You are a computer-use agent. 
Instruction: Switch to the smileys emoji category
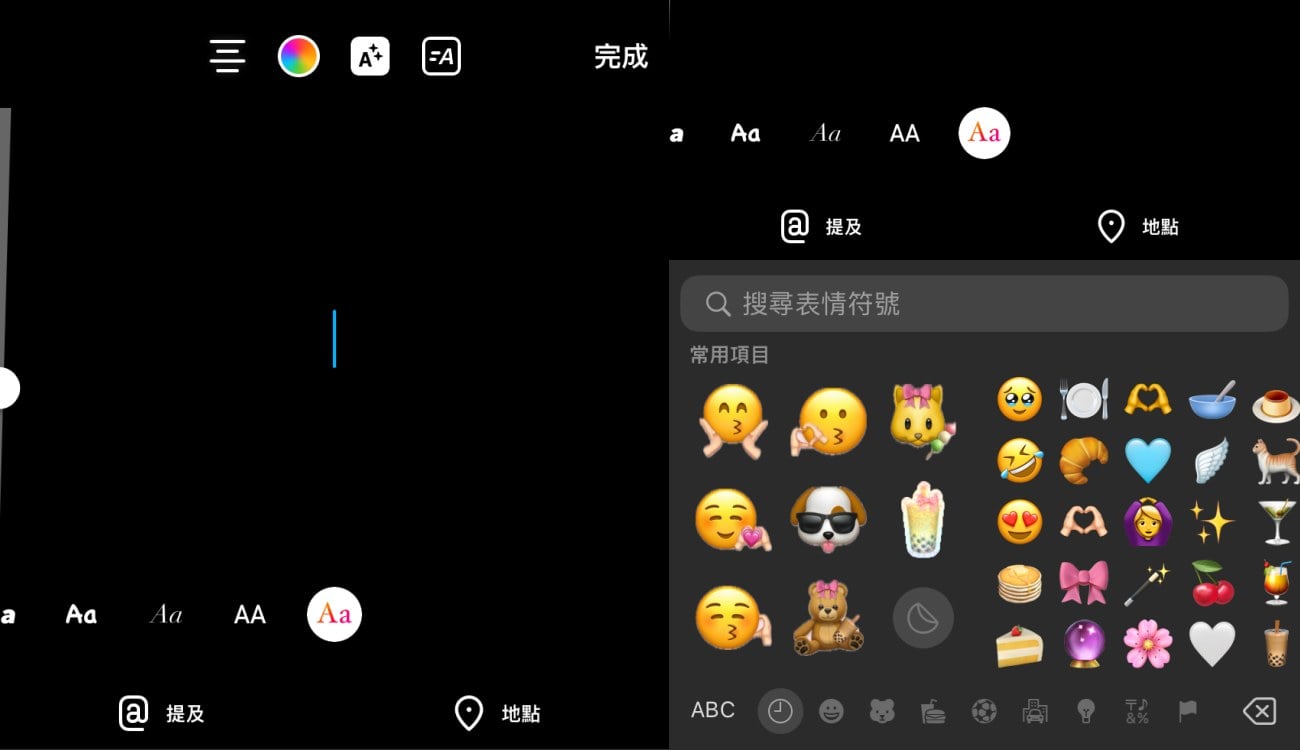(x=831, y=711)
